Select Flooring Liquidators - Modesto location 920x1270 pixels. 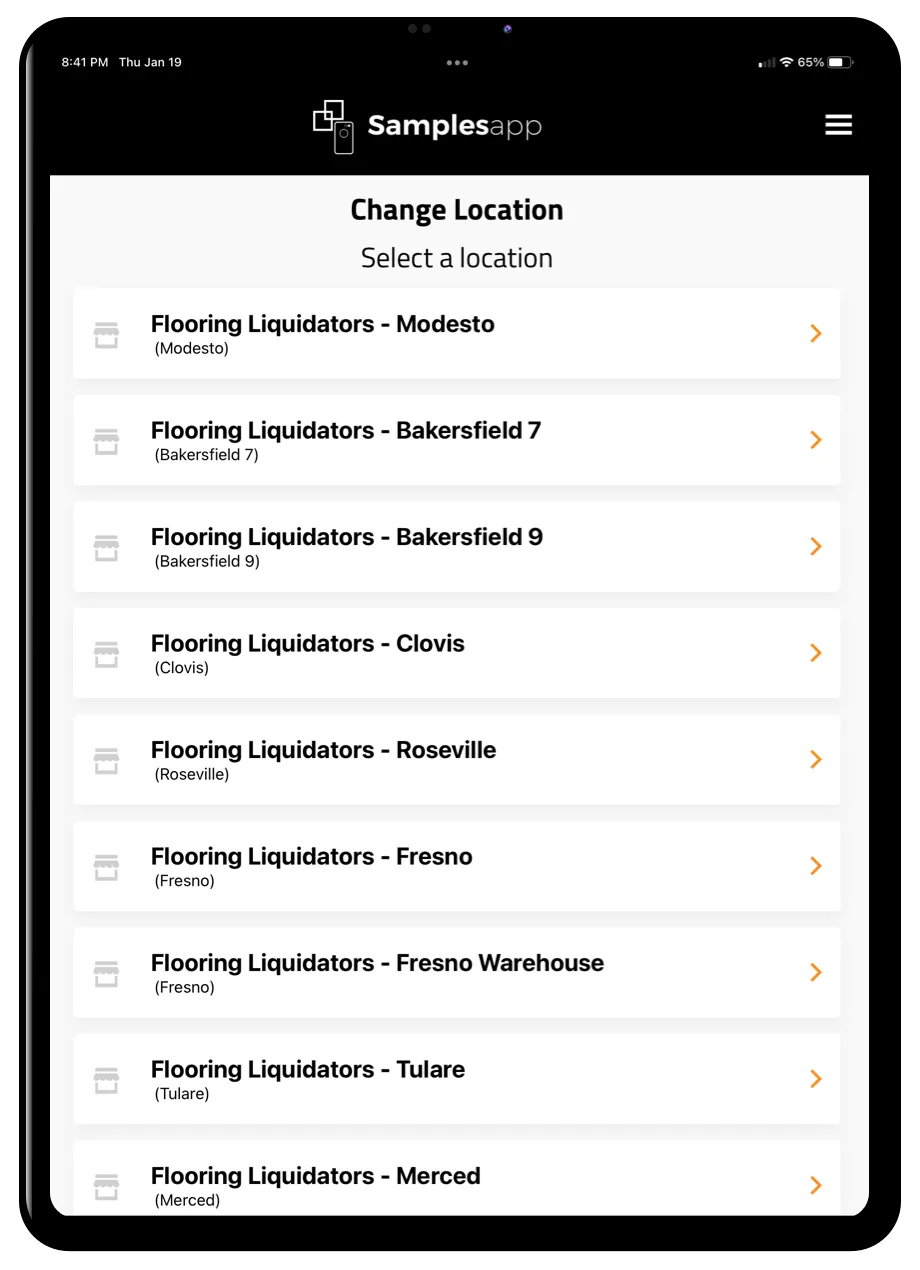pos(456,334)
